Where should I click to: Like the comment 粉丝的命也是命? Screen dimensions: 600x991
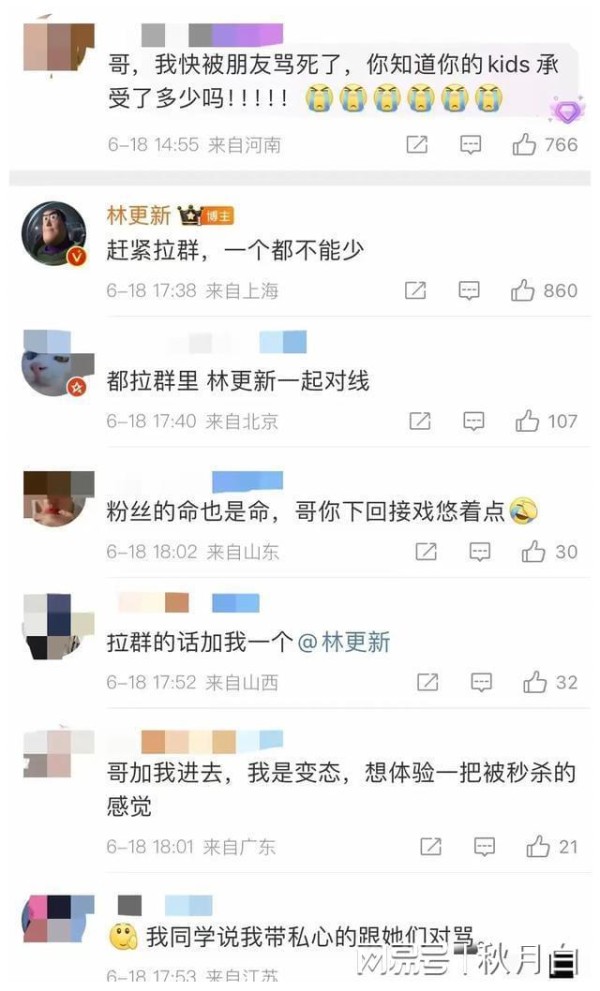pyautogui.click(x=533, y=552)
